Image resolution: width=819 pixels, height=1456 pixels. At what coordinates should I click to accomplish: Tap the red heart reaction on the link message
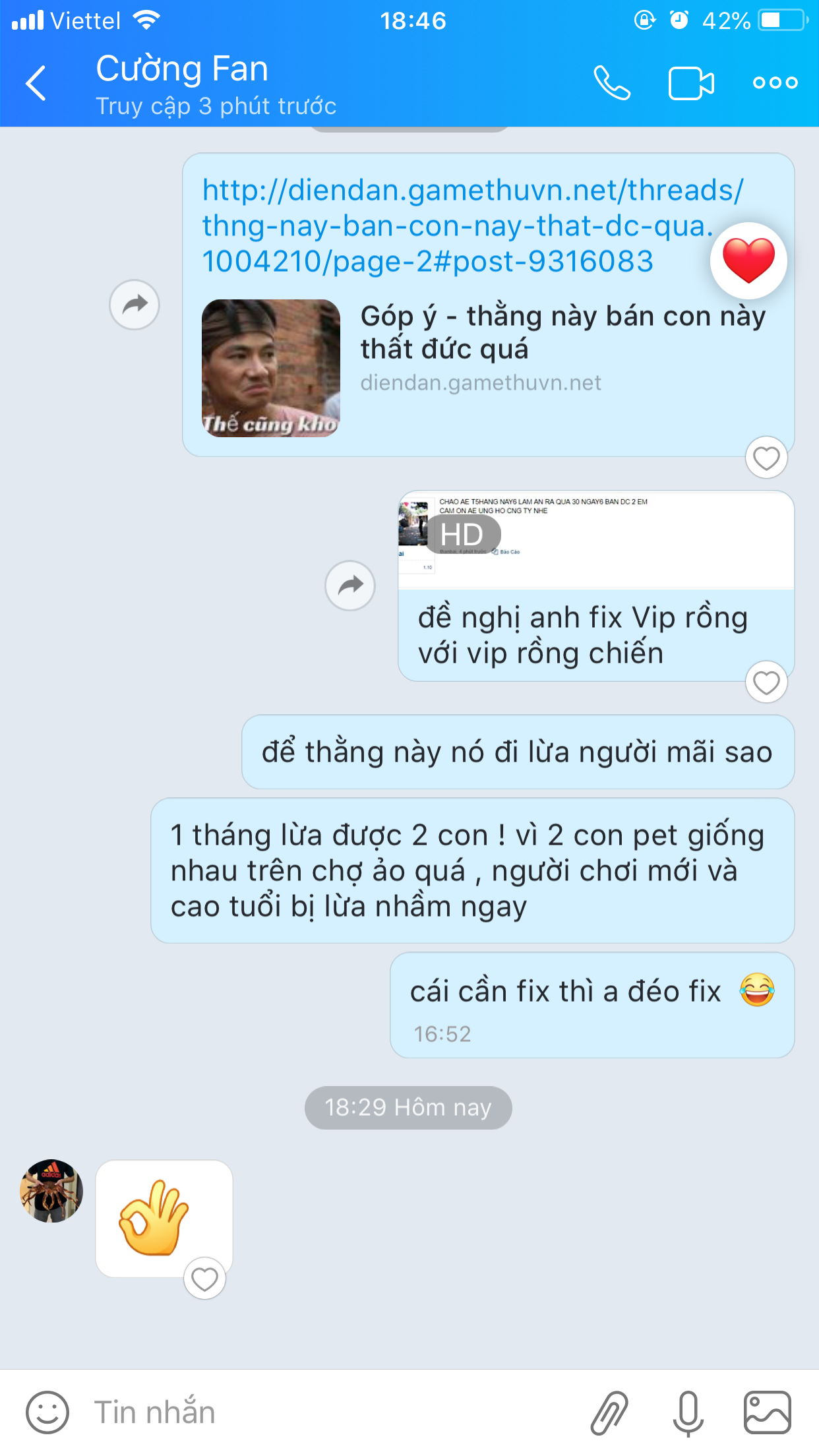click(748, 260)
